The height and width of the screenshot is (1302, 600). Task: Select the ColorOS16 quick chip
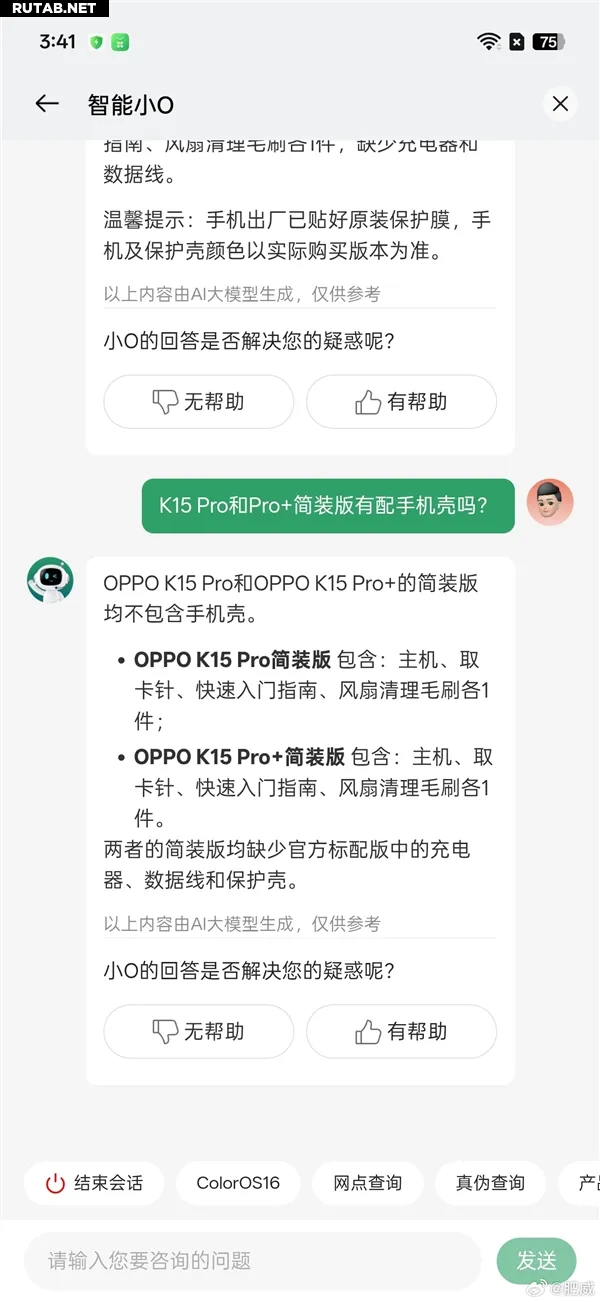click(238, 1183)
